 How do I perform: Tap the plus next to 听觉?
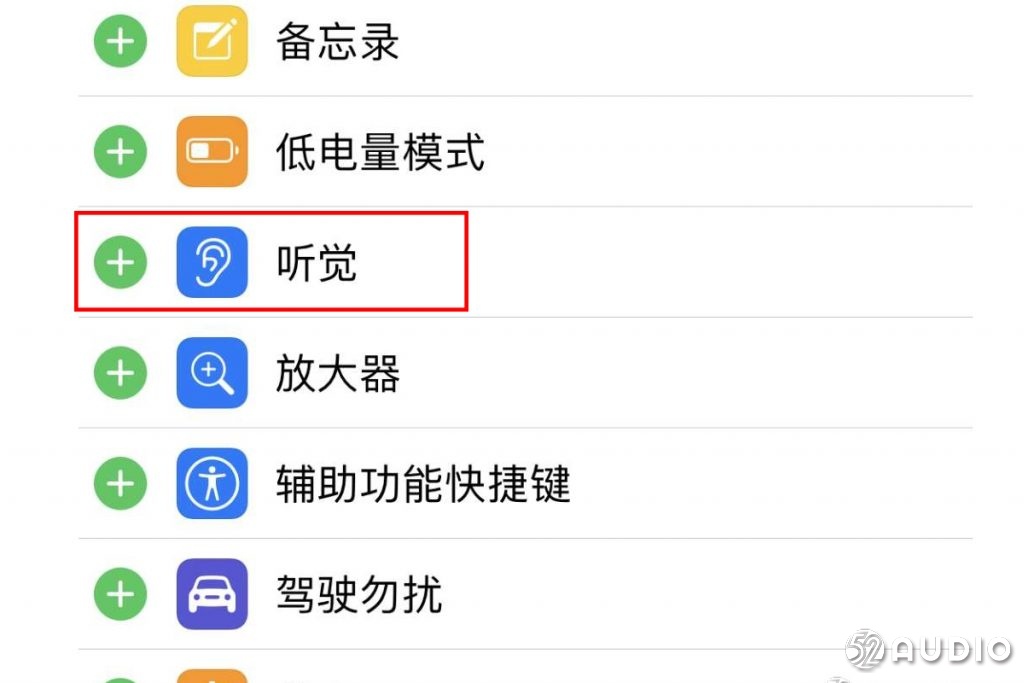120,263
